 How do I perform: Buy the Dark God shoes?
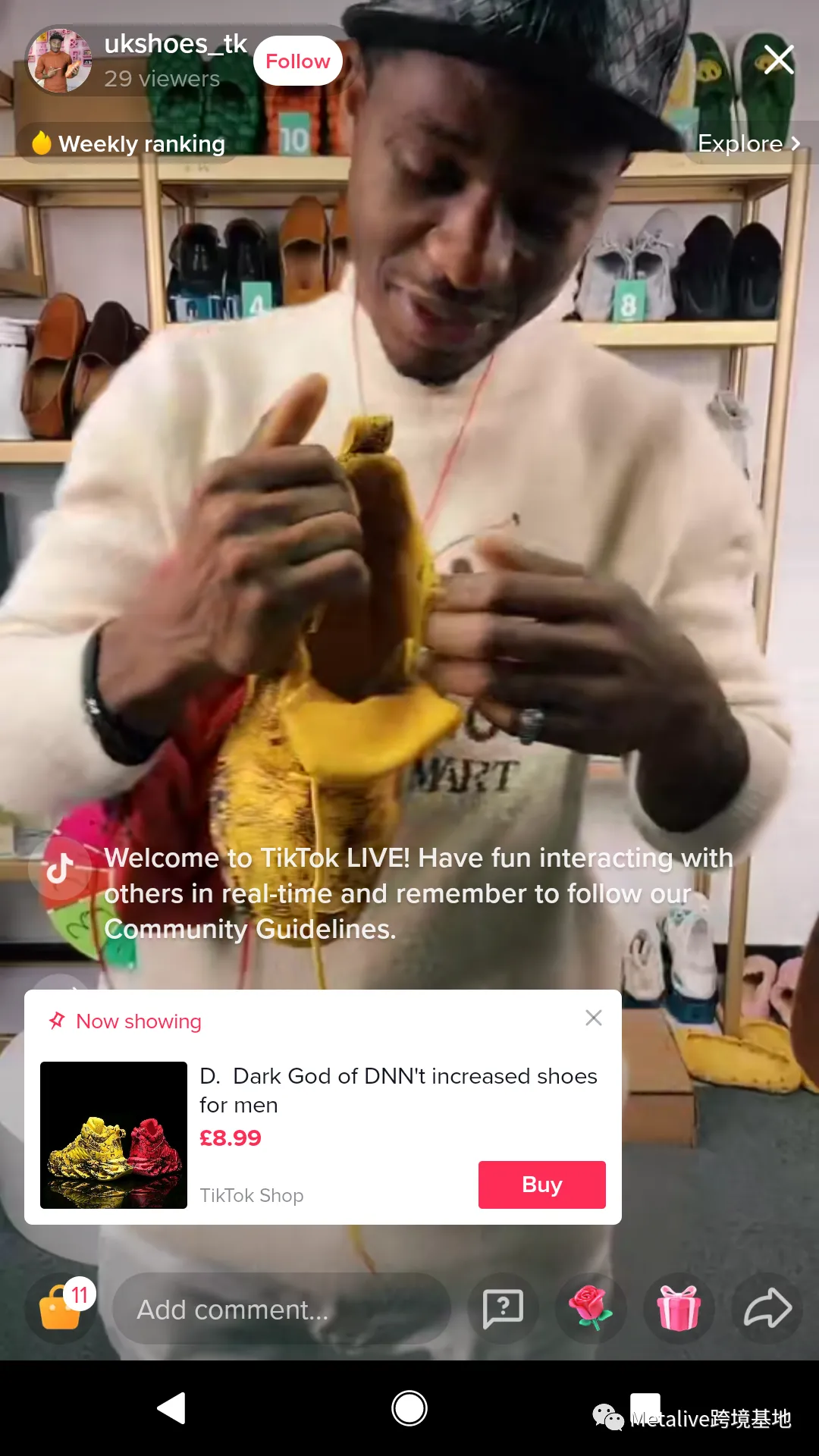(541, 1185)
